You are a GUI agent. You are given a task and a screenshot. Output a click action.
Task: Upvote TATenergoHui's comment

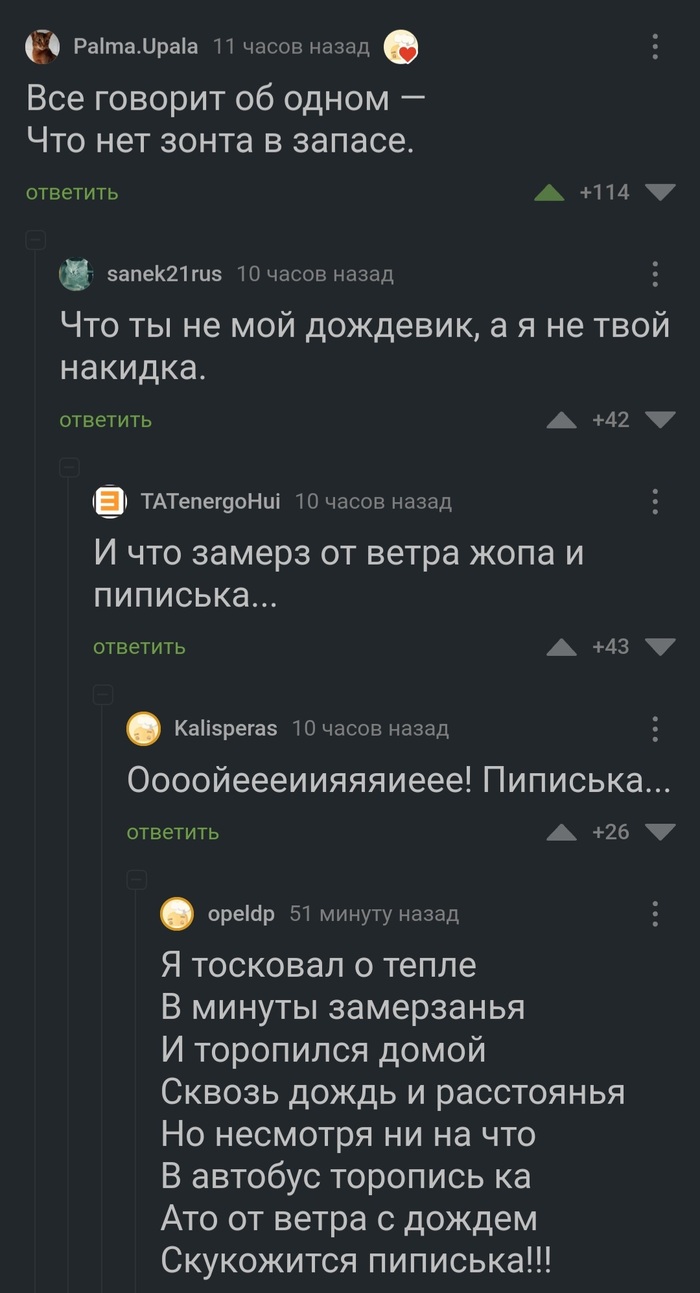click(x=562, y=648)
